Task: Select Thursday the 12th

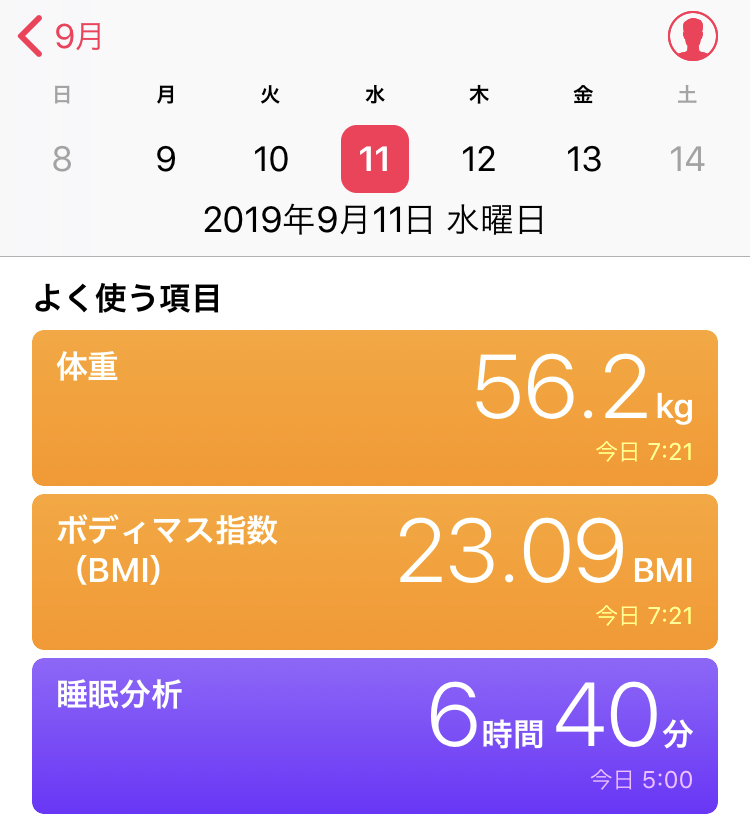Action: (x=479, y=159)
